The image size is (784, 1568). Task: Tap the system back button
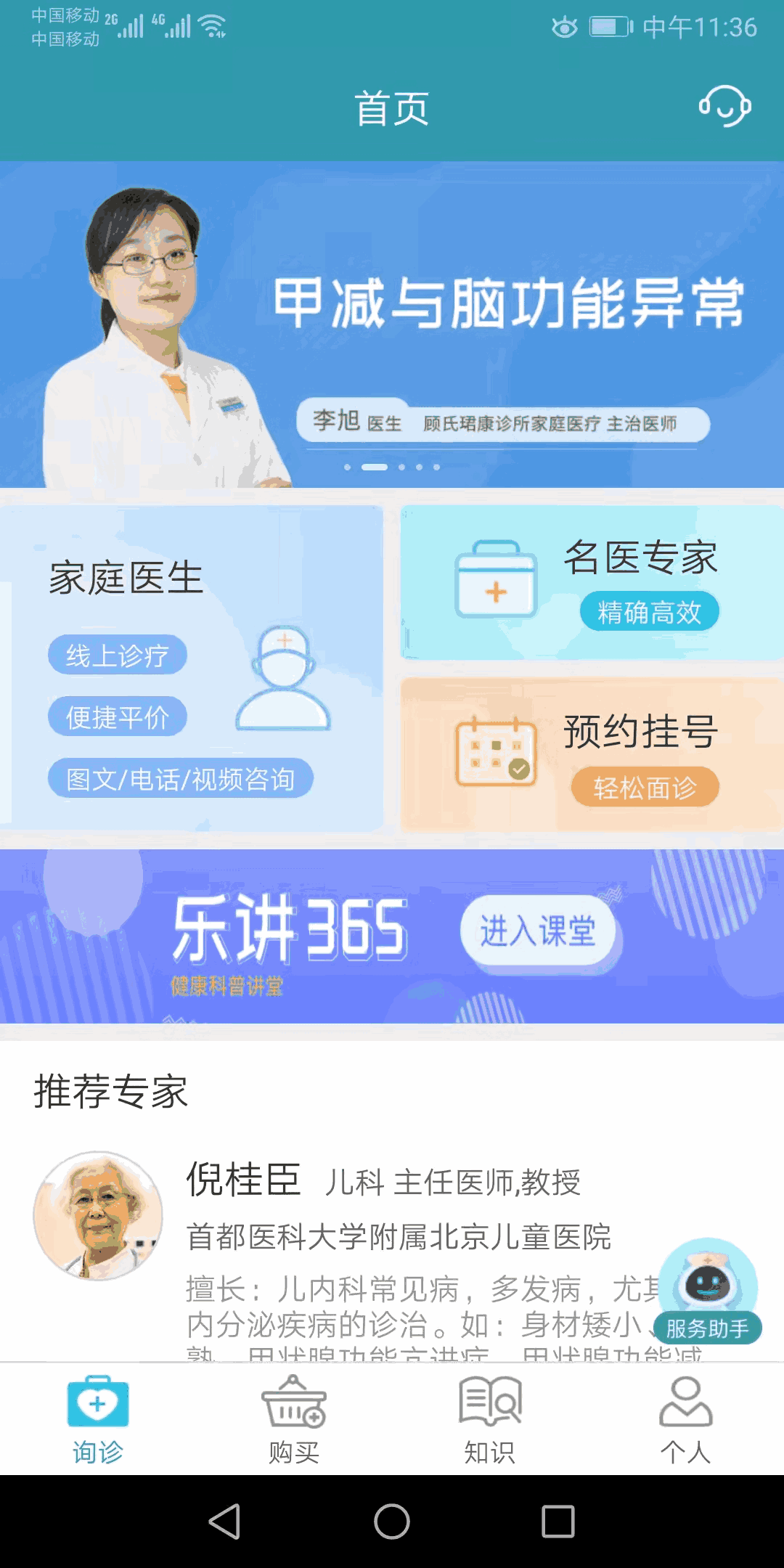225,1522
